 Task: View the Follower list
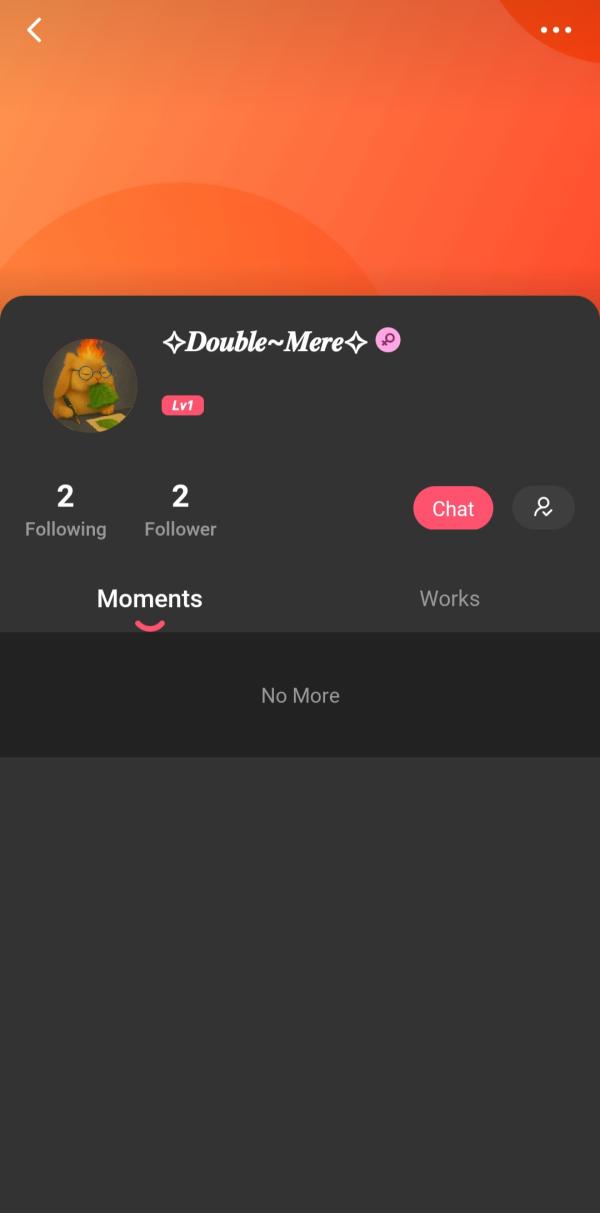[180, 510]
